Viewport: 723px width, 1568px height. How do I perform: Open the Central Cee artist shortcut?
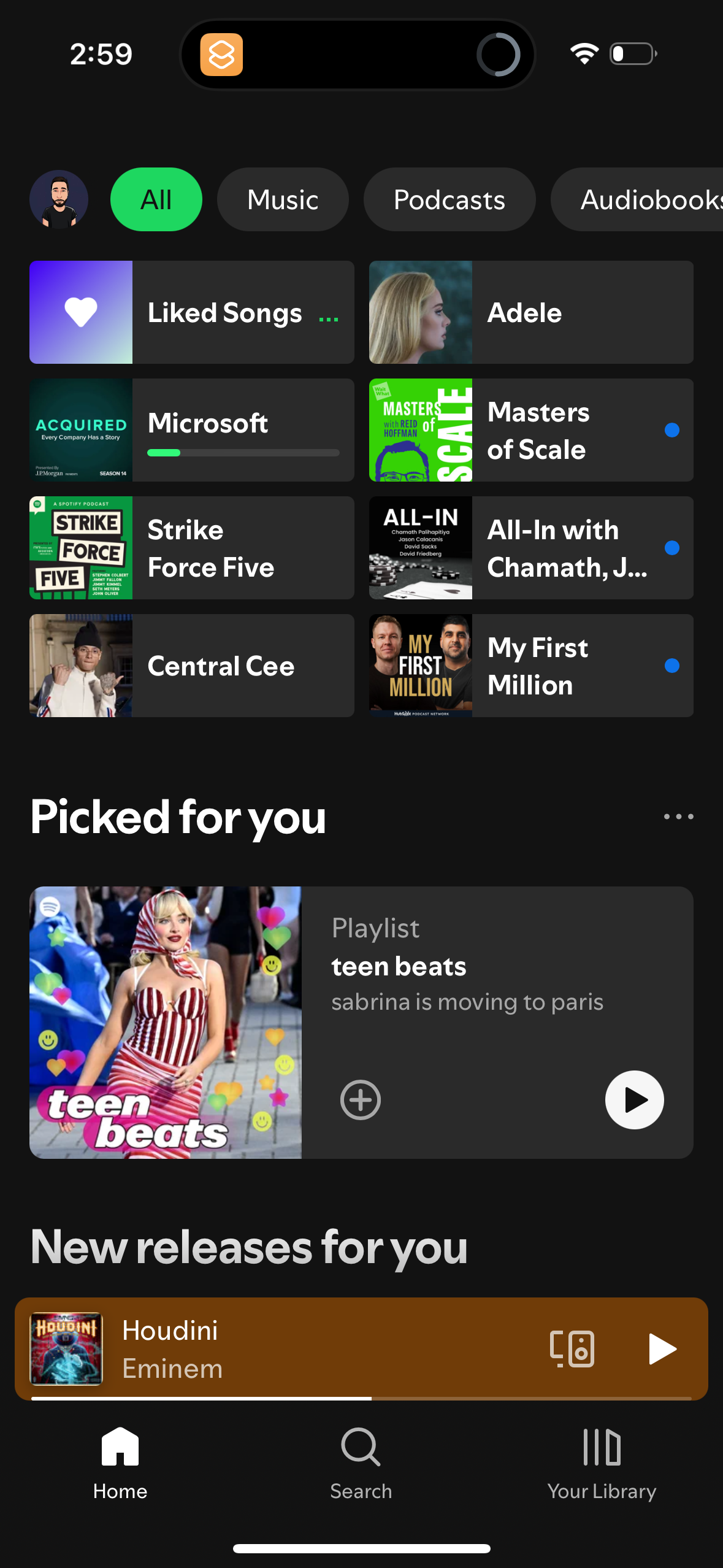point(191,665)
